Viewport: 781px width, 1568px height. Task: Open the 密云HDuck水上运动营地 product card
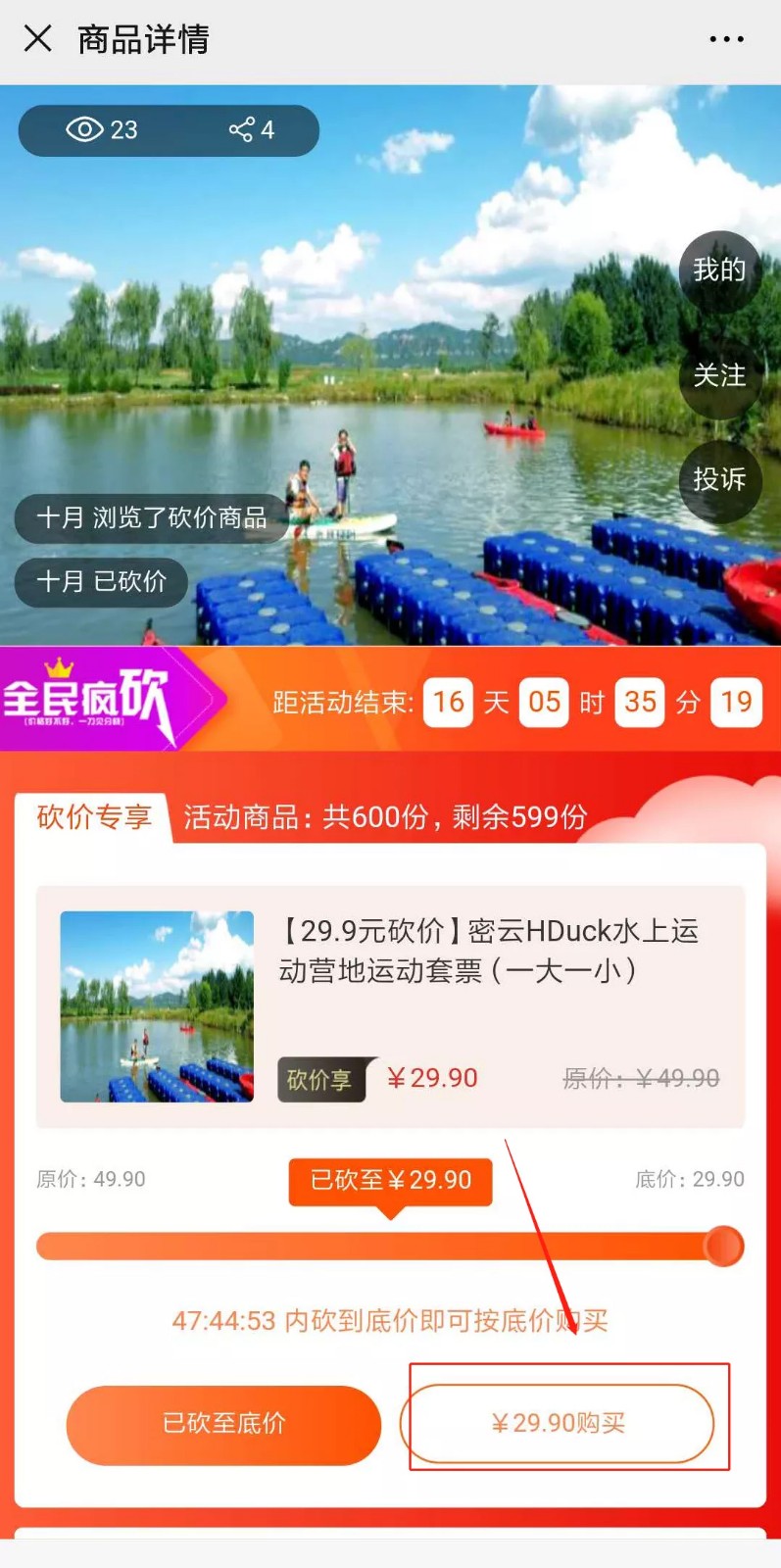[x=390, y=1006]
